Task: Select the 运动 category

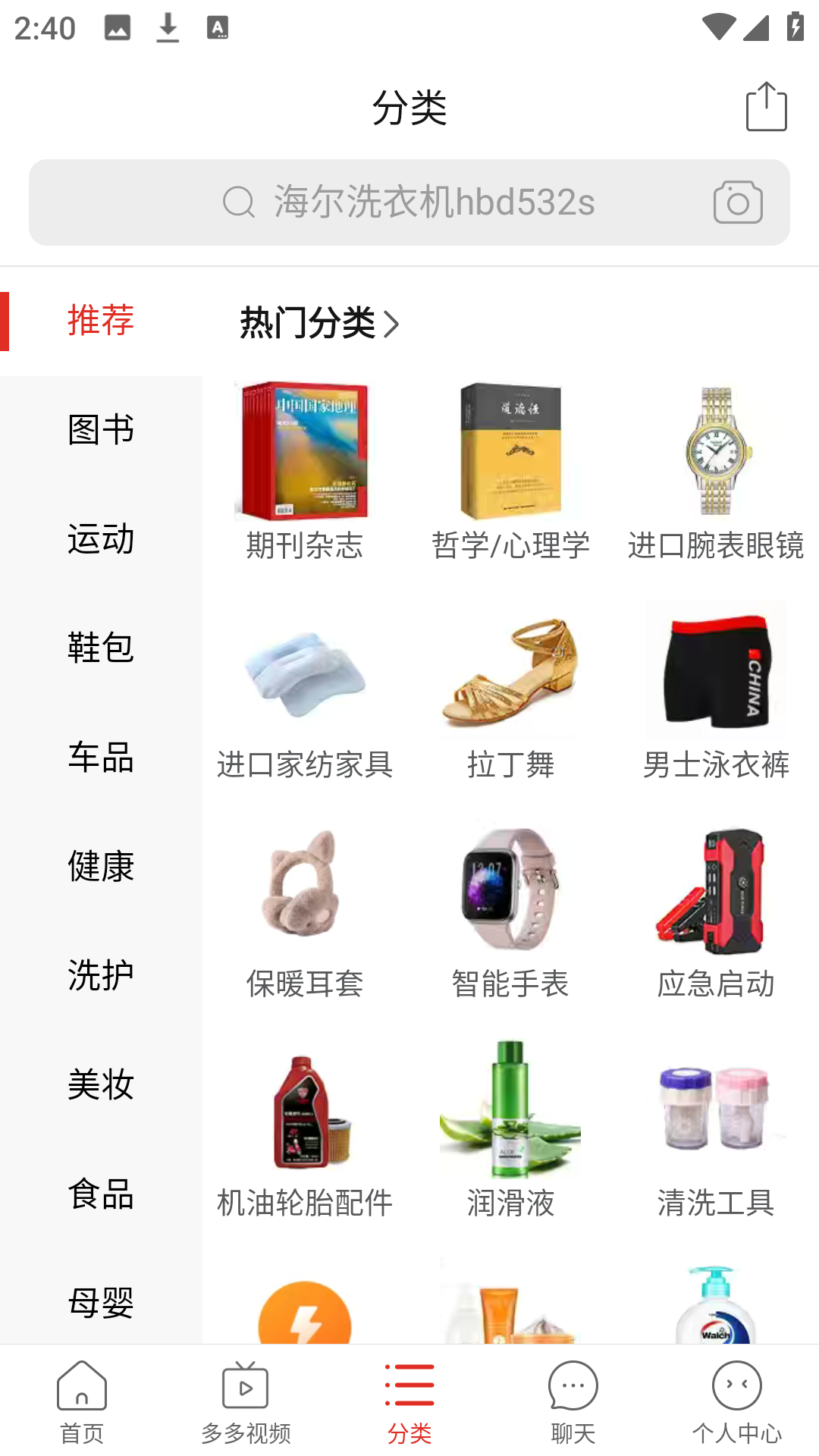Action: [101, 539]
